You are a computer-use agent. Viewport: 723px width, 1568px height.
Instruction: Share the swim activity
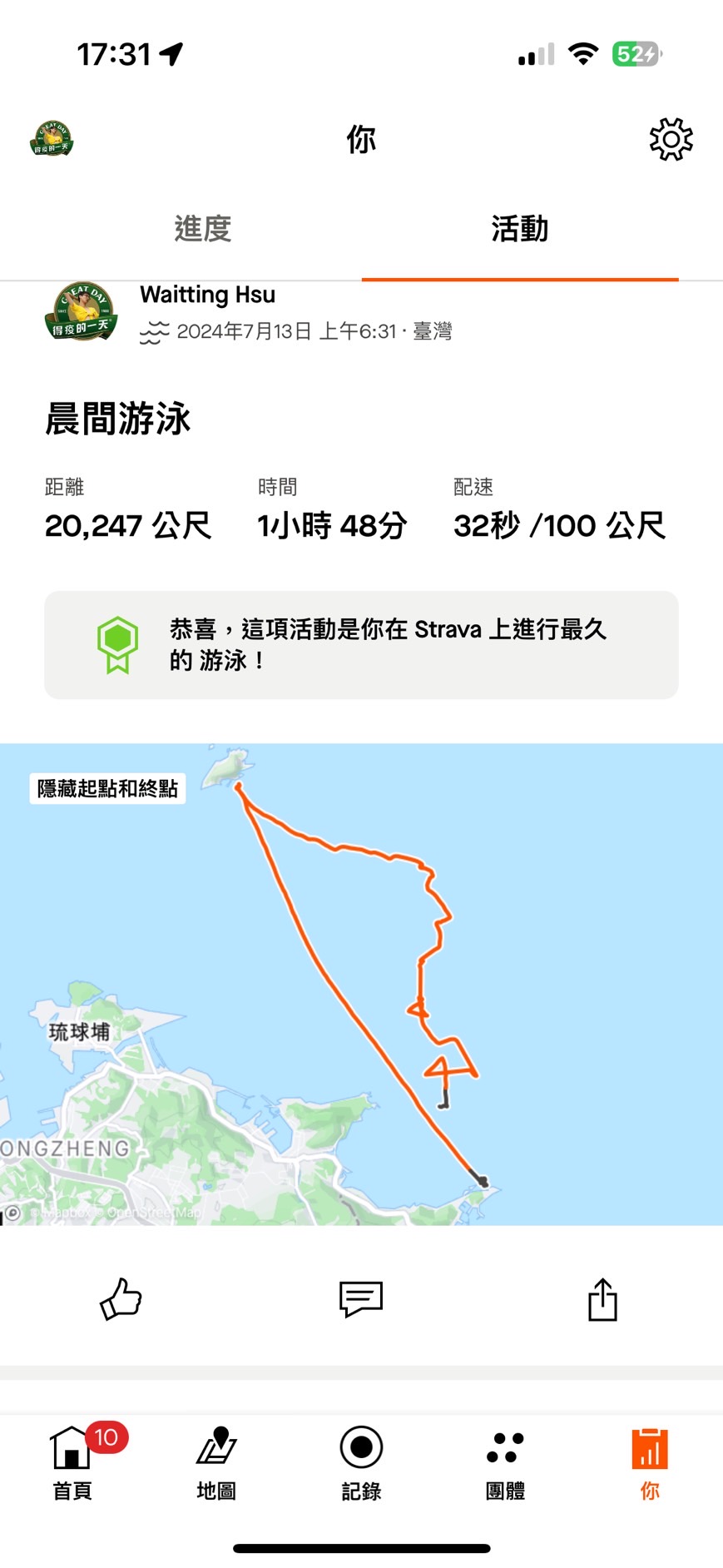coord(602,1298)
